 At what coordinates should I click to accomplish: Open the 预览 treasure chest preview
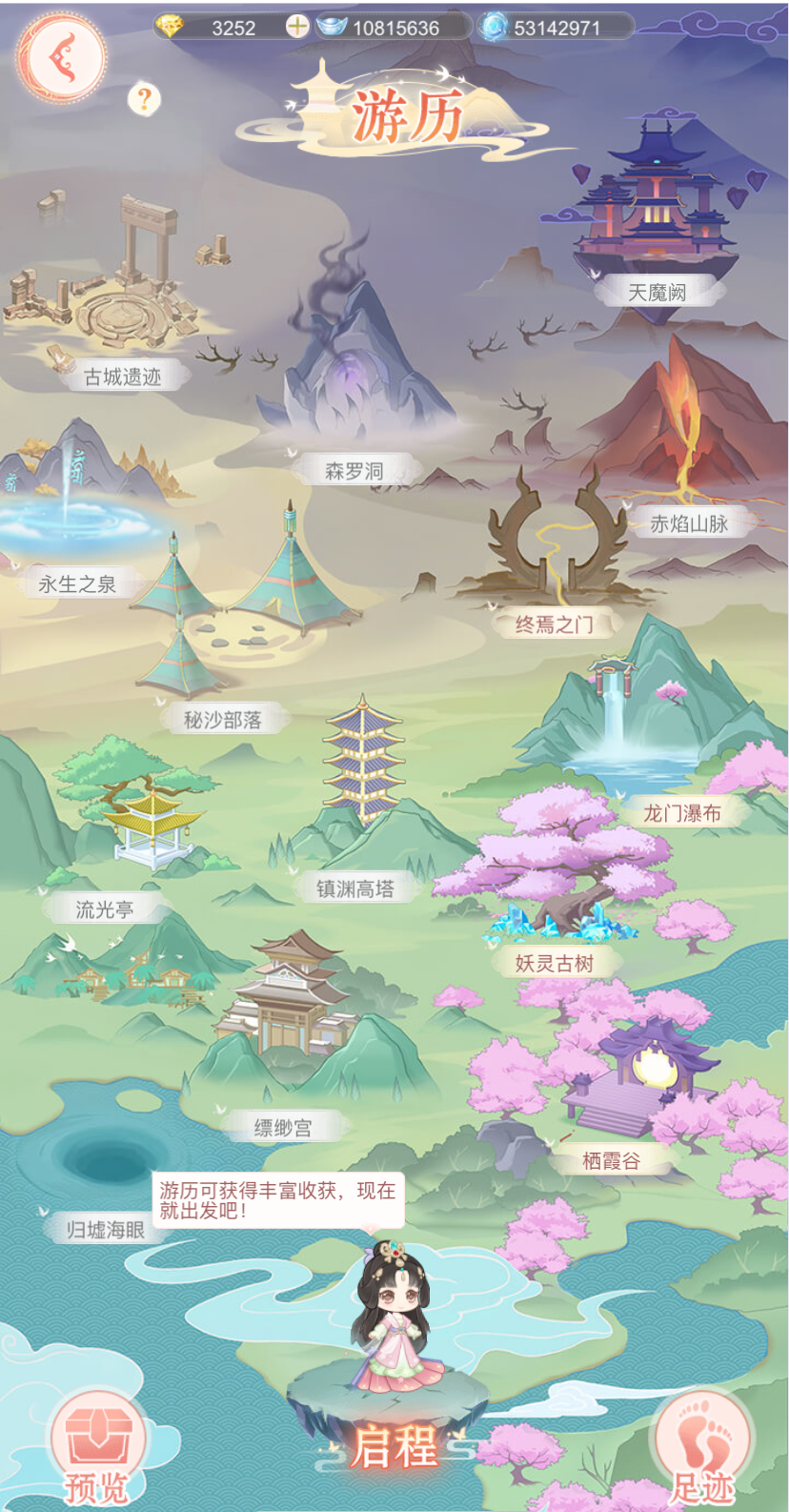[x=97, y=1451]
